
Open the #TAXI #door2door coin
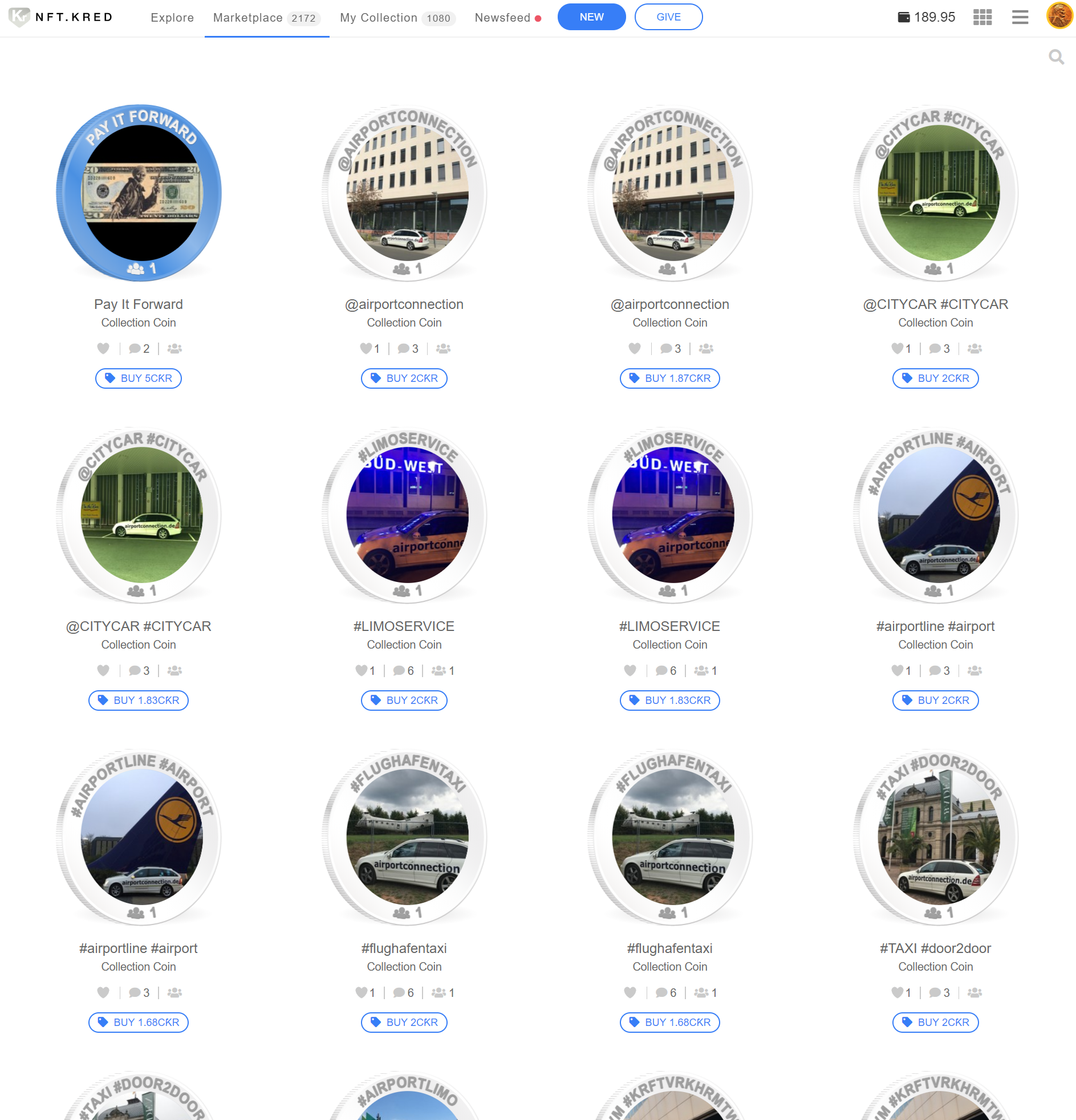coord(935,837)
